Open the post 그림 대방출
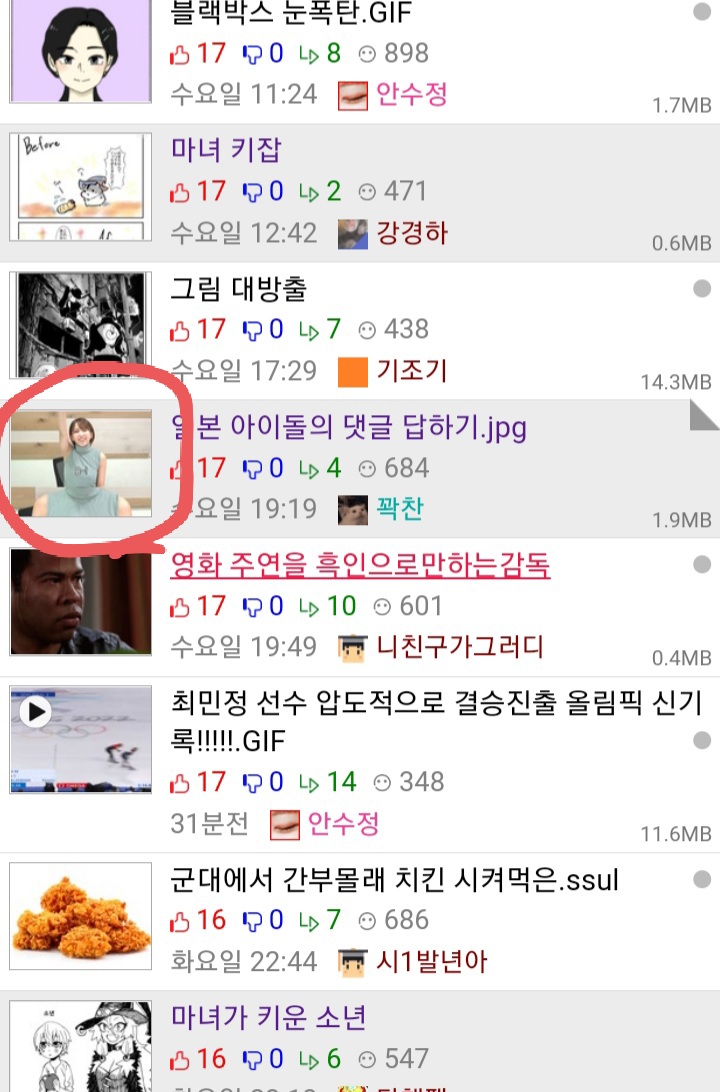The height and width of the screenshot is (1092, 720). [239, 289]
